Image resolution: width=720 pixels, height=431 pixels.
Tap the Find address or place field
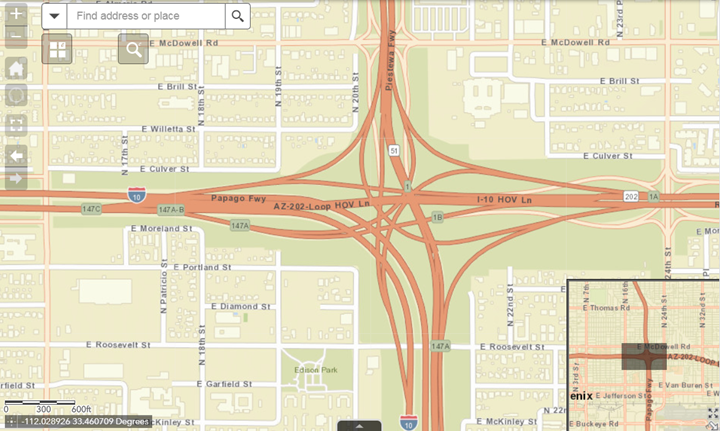coord(146,16)
